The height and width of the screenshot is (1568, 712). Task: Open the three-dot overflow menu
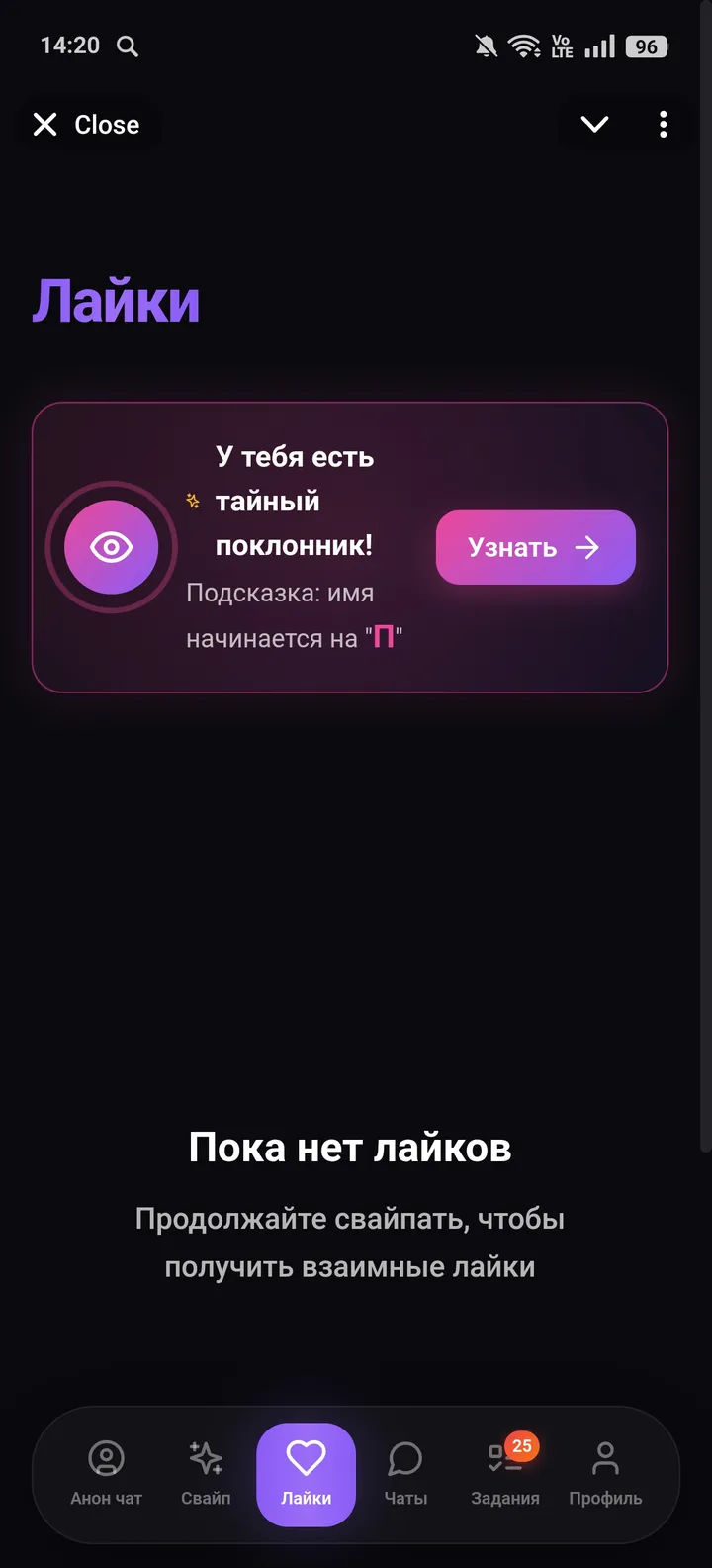point(663,124)
